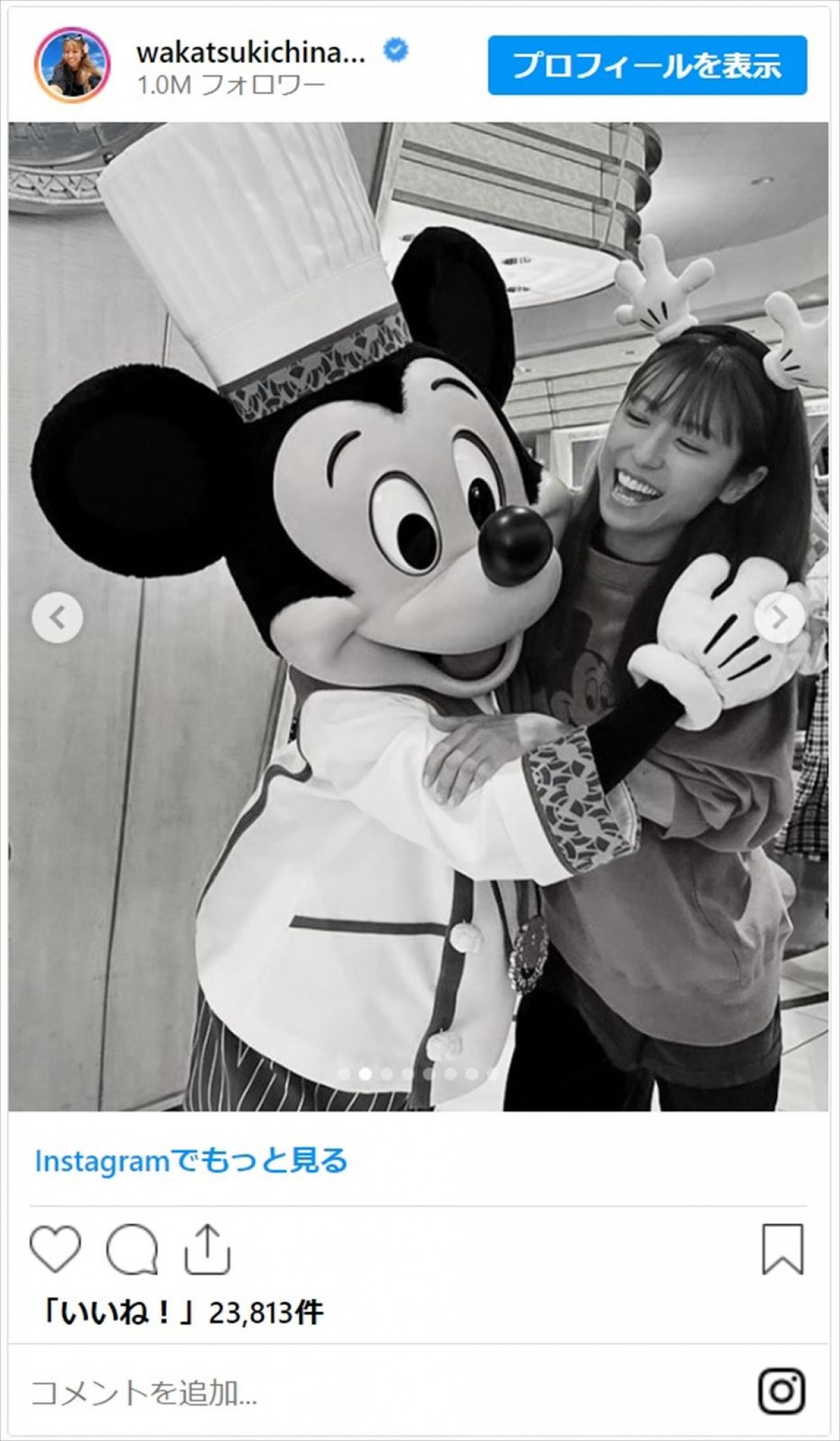The height and width of the screenshot is (1441, 840).
Task: Open the Instagramでもっと見る link
Action: click(191, 1161)
